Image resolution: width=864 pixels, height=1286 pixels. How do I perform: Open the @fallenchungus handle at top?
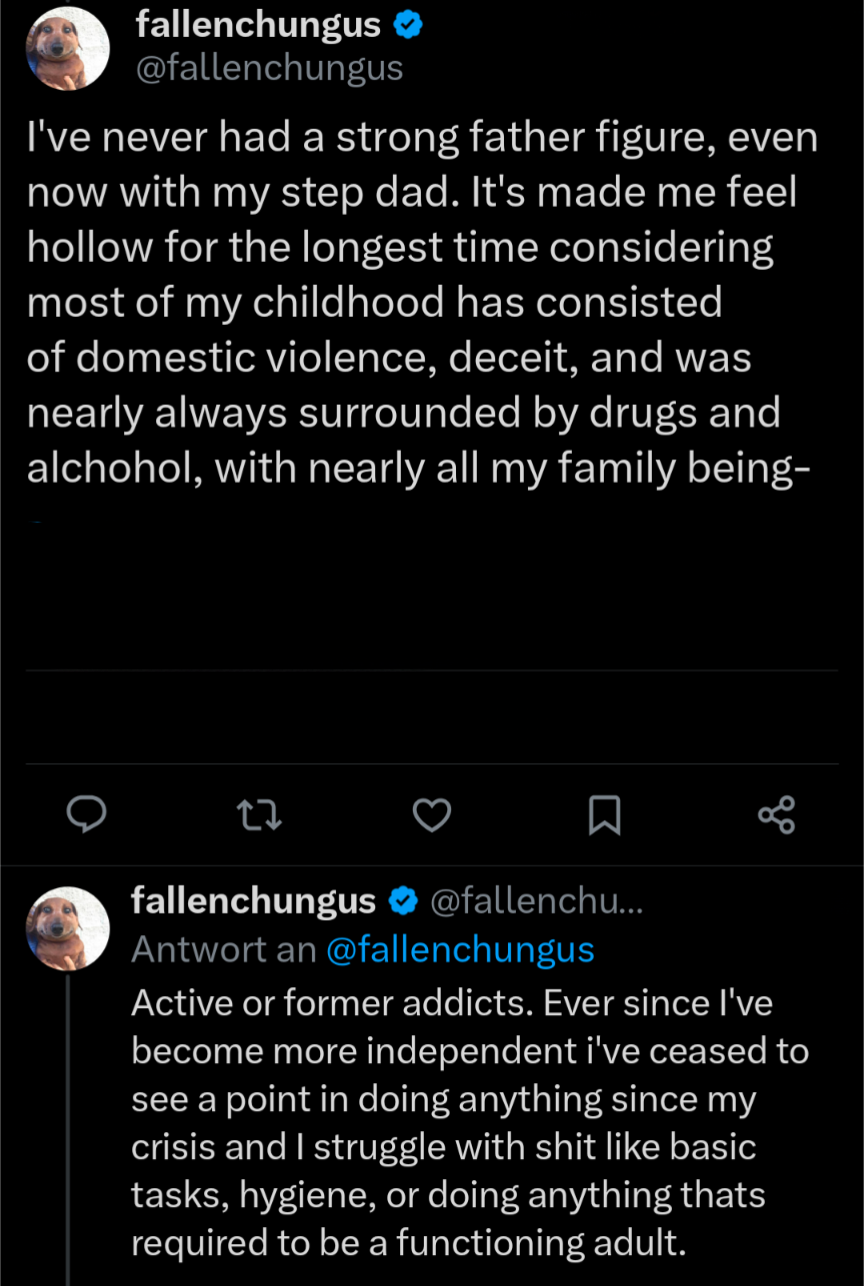click(268, 68)
